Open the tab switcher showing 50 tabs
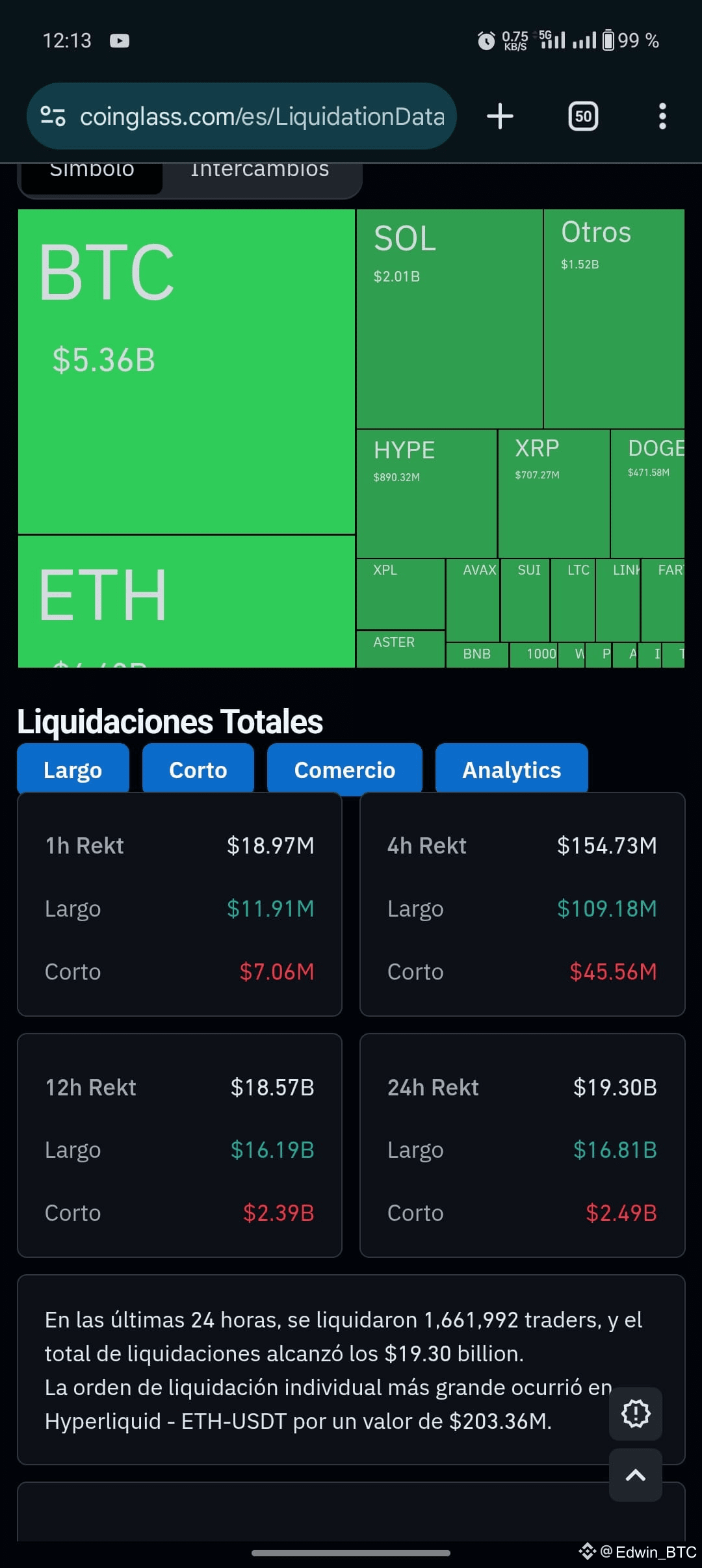702x1568 pixels. [x=583, y=116]
